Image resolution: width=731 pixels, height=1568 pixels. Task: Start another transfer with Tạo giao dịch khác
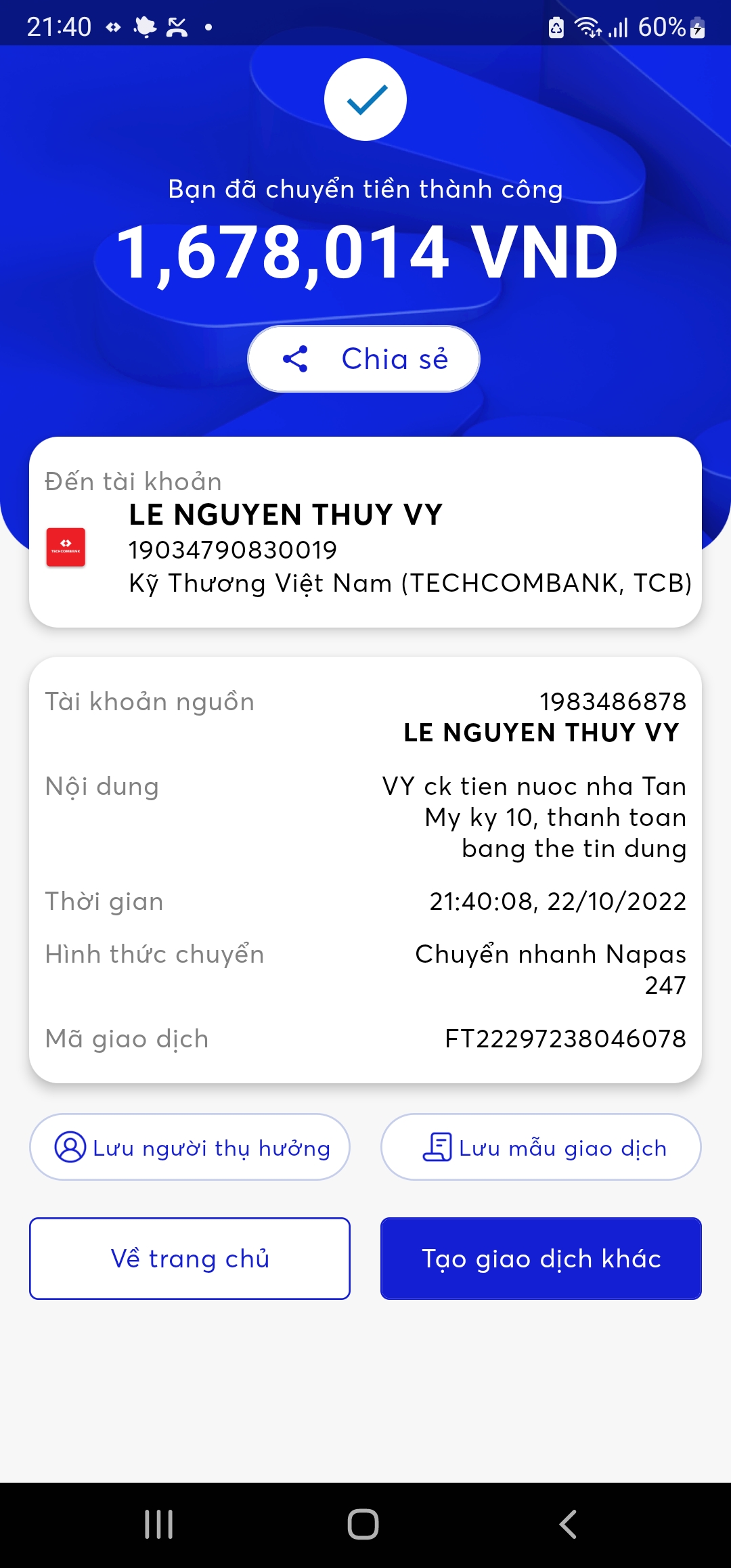541,1259
